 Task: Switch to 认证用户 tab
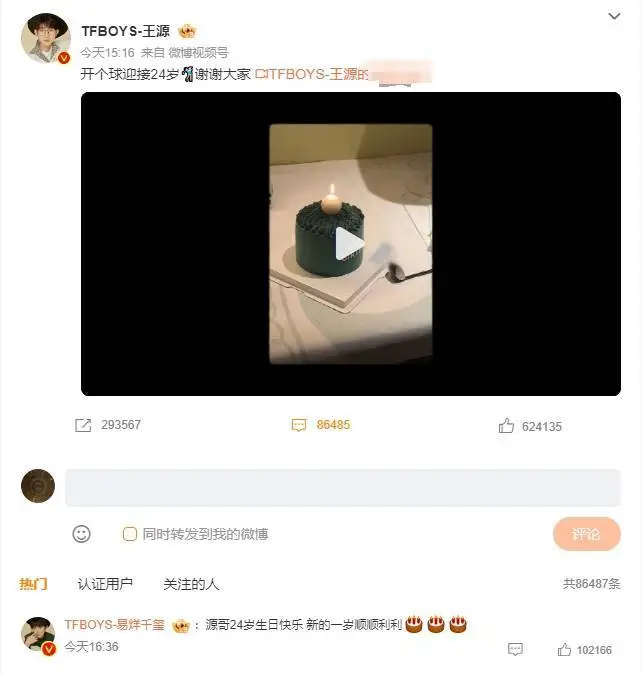[x=105, y=584]
